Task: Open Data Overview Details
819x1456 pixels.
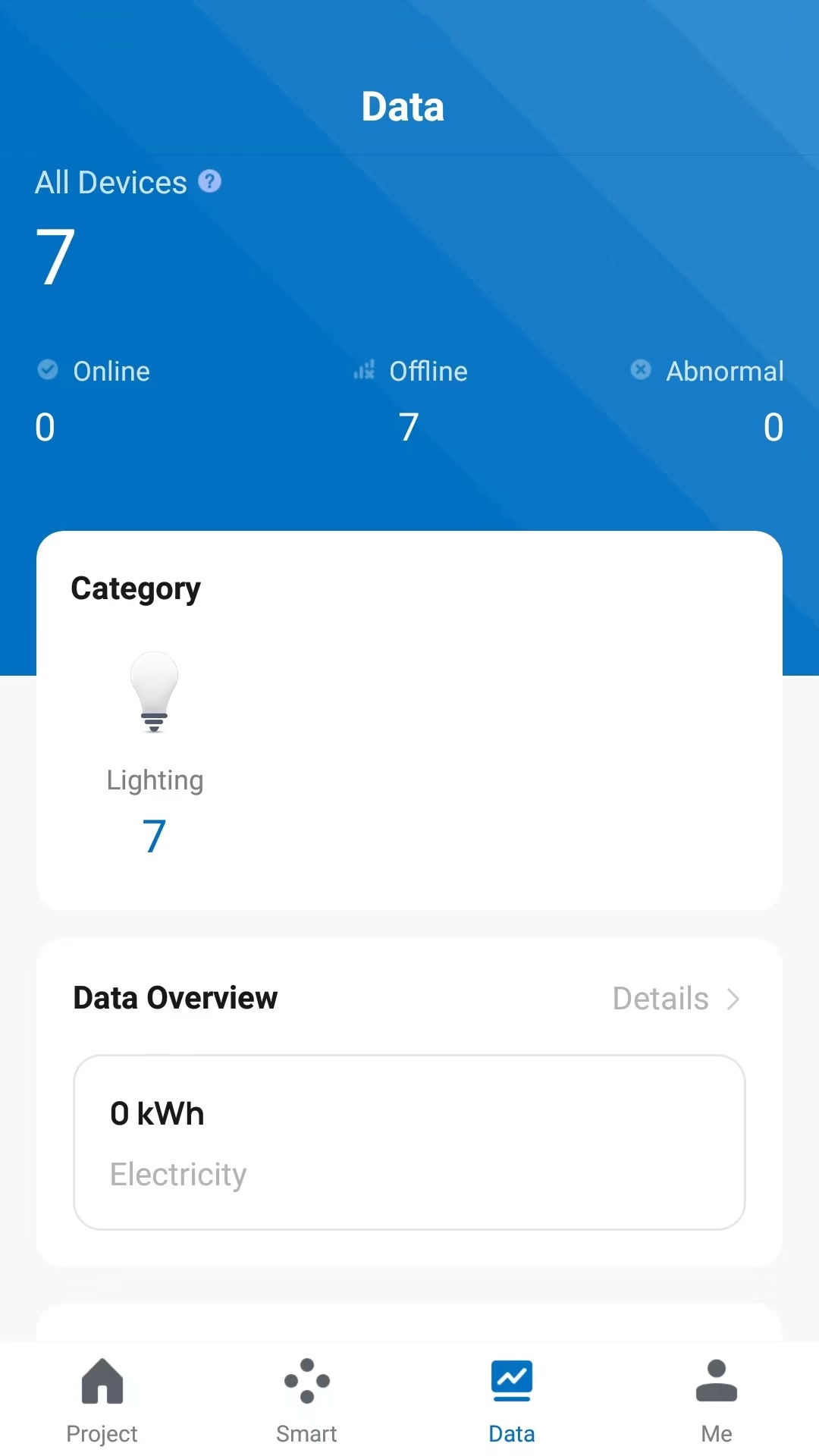Action: pyautogui.click(x=676, y=999)
